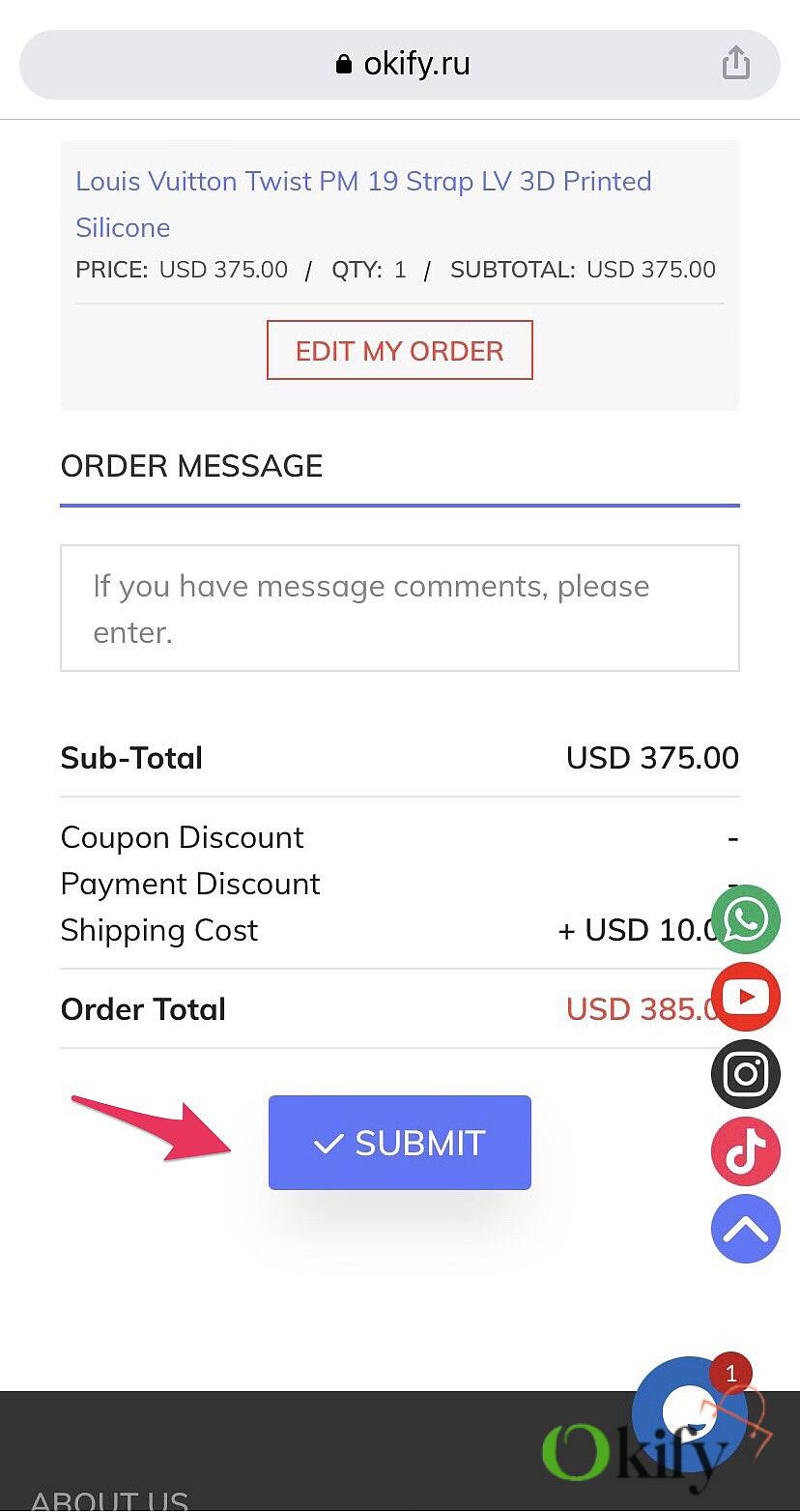Open the TikTok icon
The image size is (800, 1512).
click(x=746, y=1151)
